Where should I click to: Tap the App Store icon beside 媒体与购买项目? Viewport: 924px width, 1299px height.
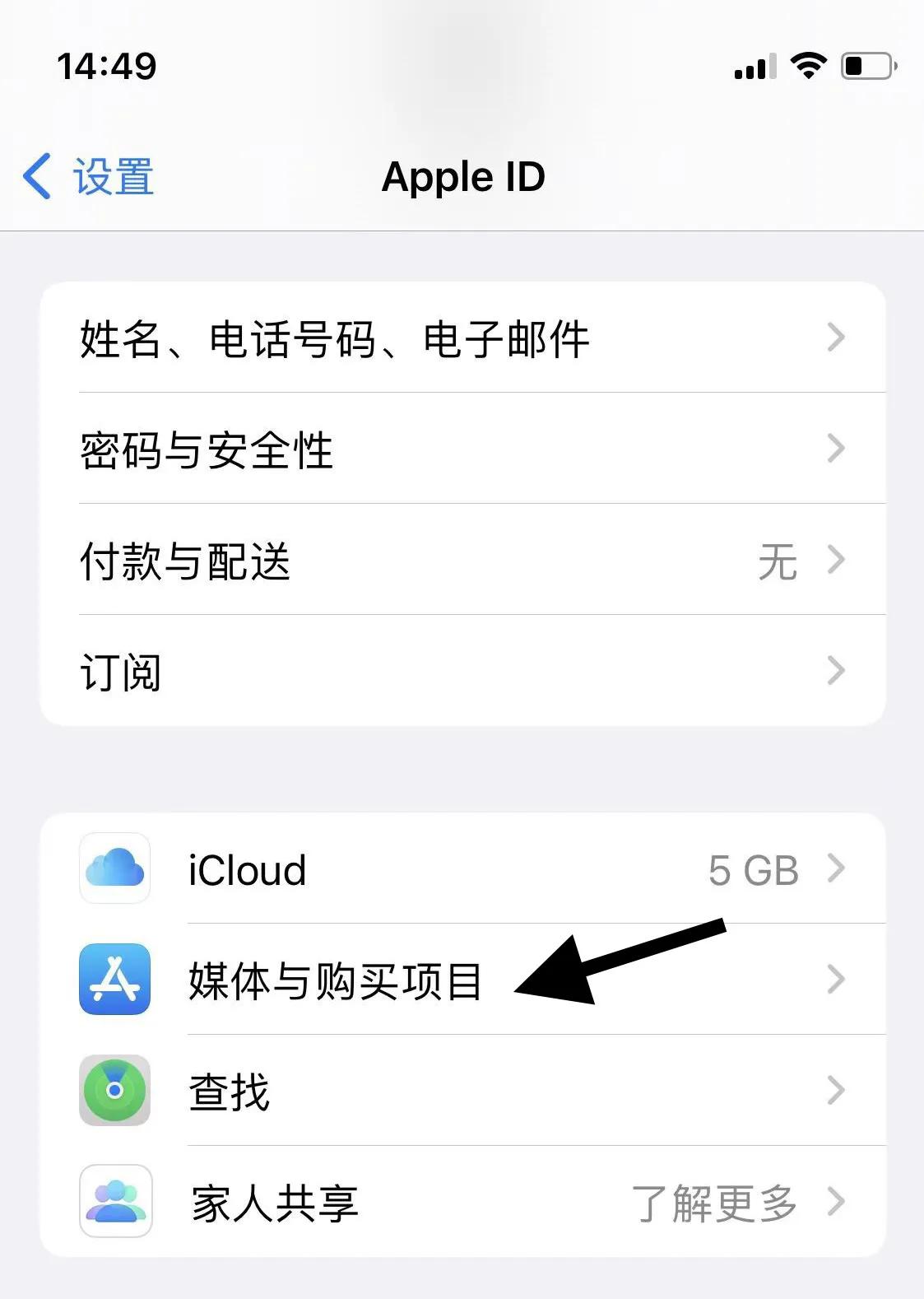(115, 981)
